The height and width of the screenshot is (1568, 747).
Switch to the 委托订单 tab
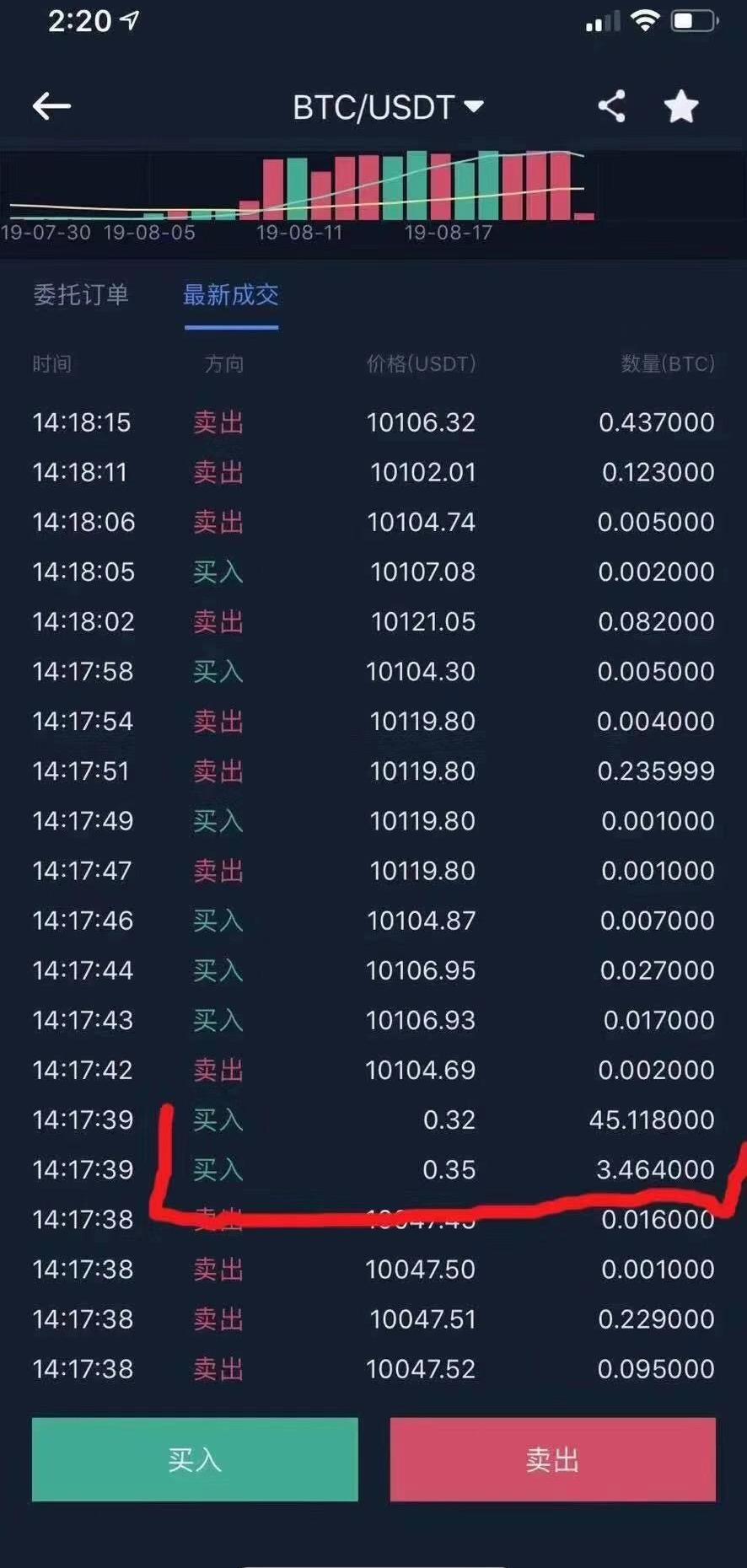(80, 295)
